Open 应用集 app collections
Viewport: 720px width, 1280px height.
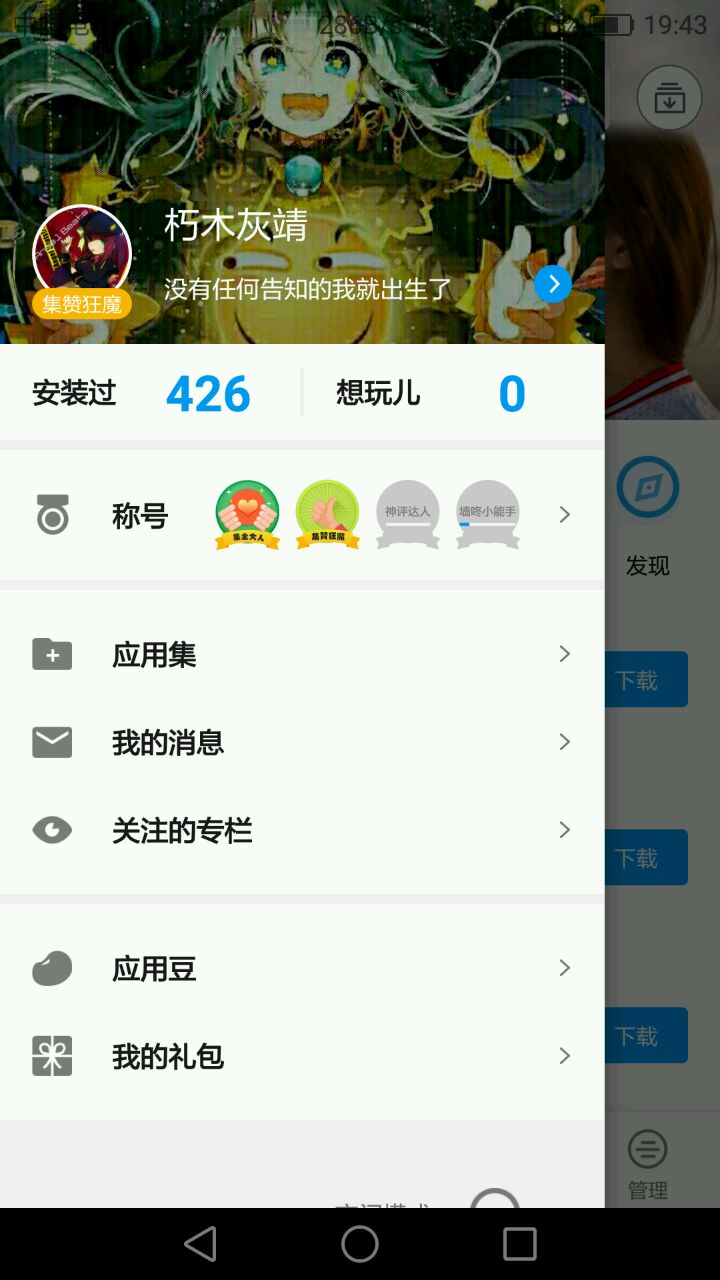[302, 655]
